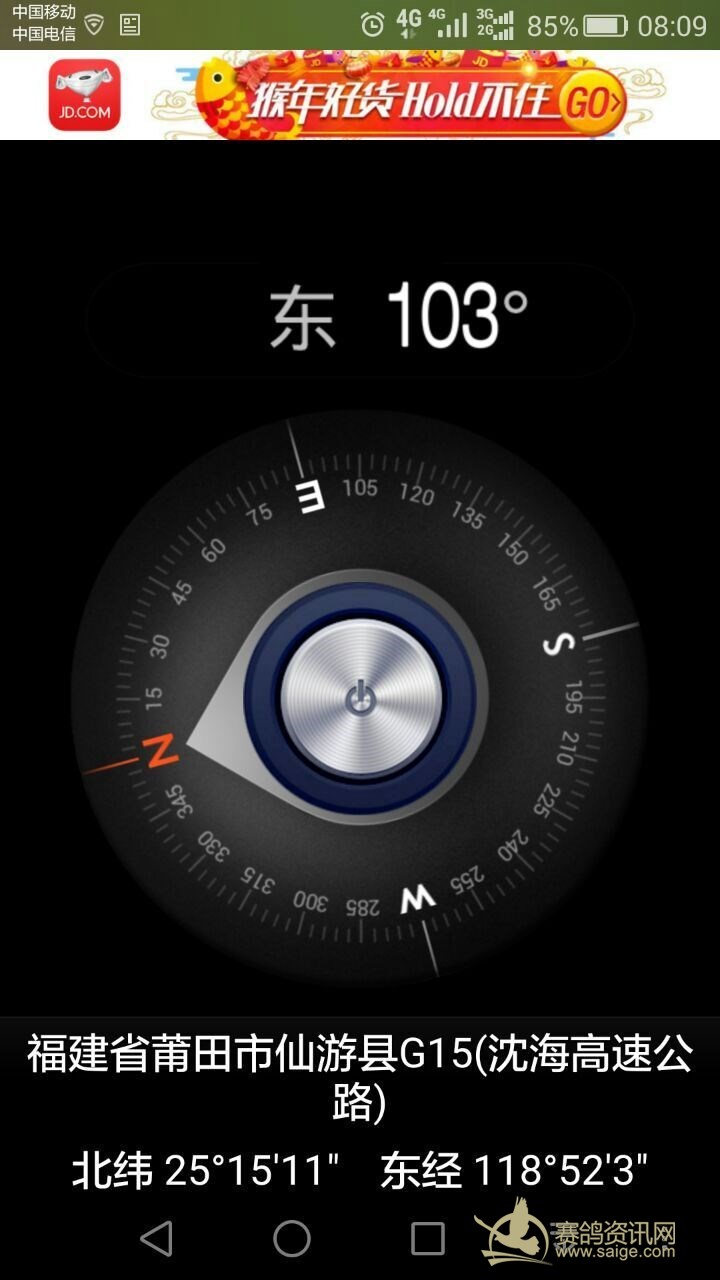Go back with the system back button
Screen dimensions: 720x1280
156,1238
